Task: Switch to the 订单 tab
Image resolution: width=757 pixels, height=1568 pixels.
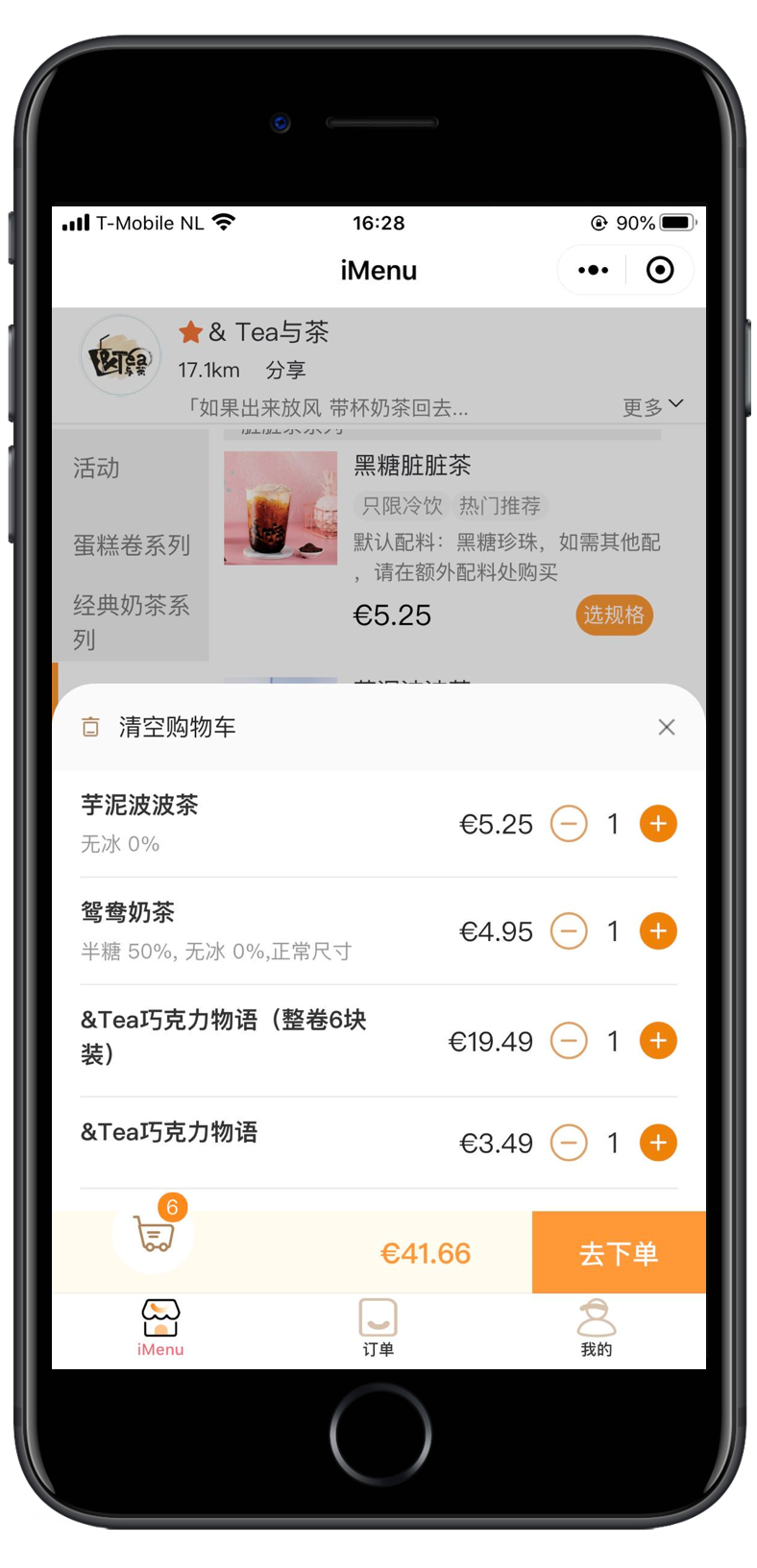Action: click(x=378, y=1328)
